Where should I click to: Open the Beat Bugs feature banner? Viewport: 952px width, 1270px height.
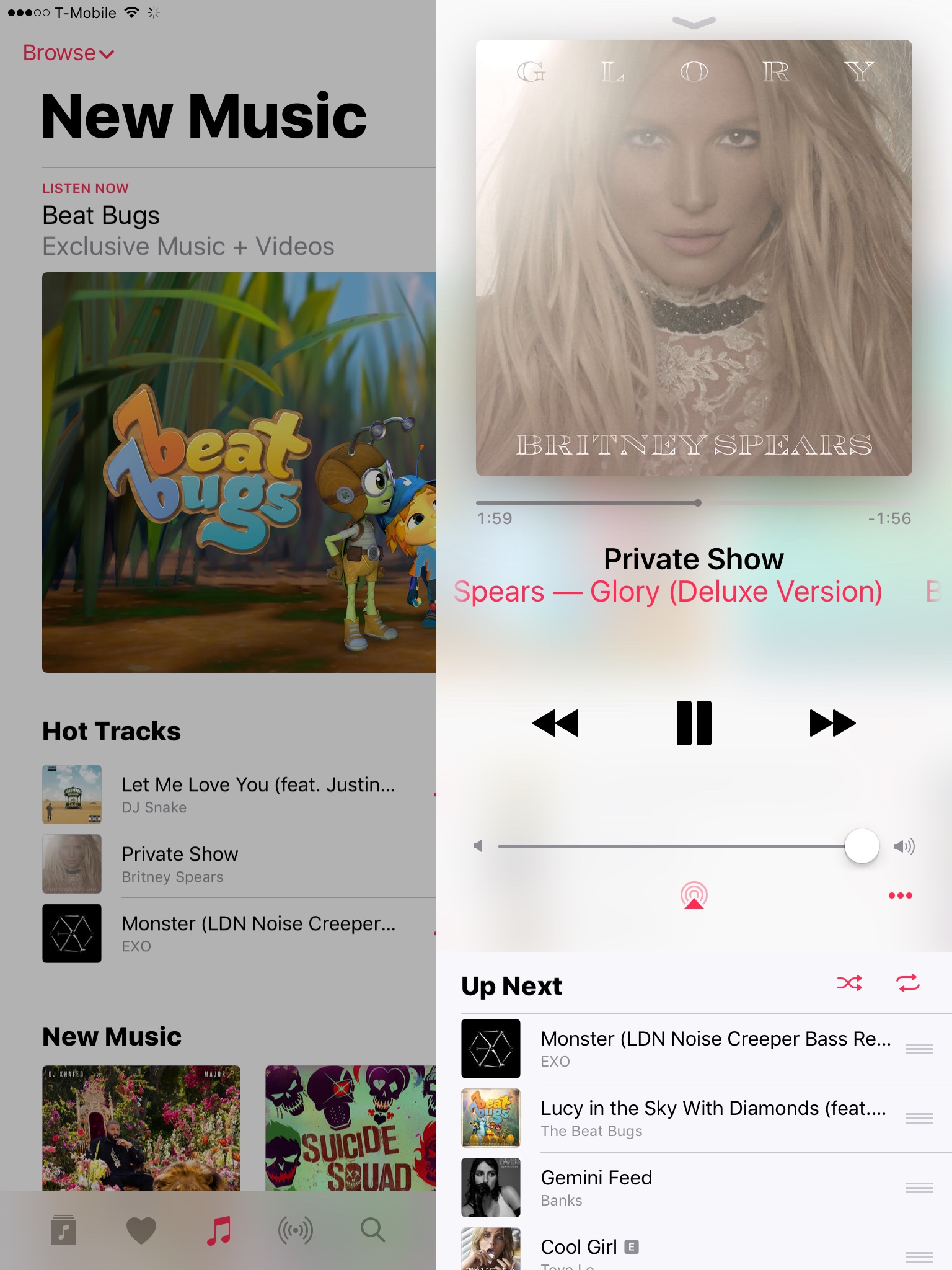point(239,472)
